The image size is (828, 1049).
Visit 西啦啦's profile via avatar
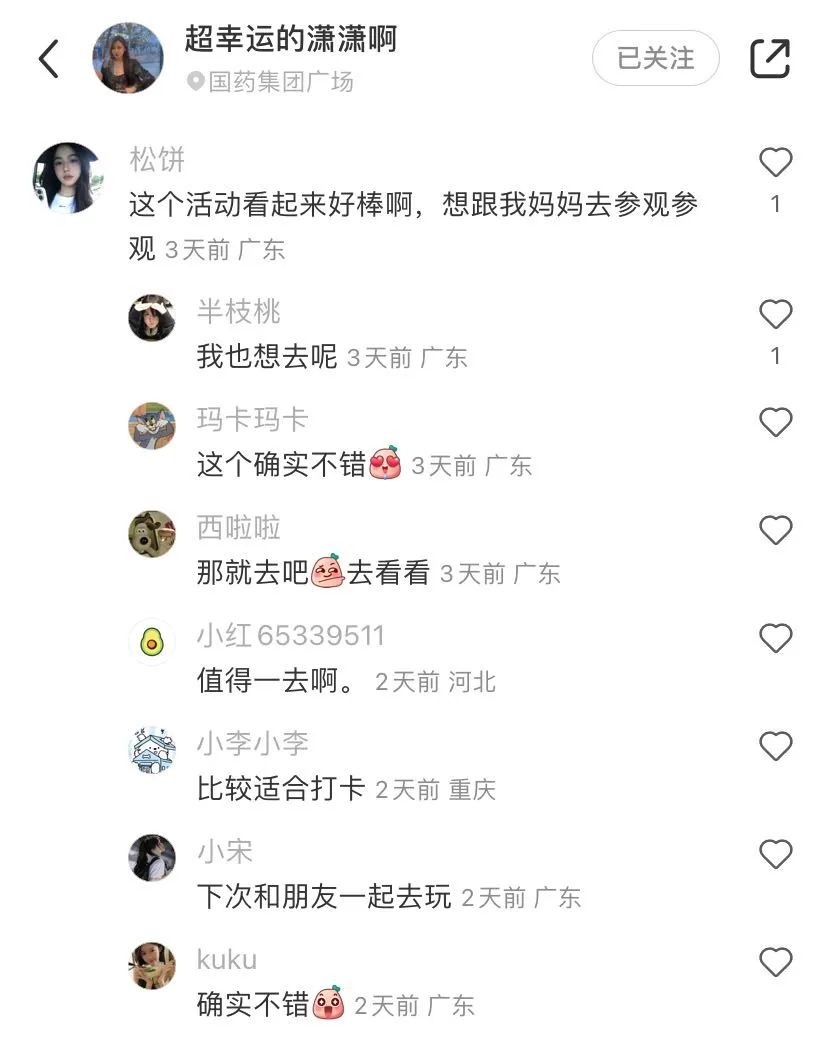[x=152, y=534]
